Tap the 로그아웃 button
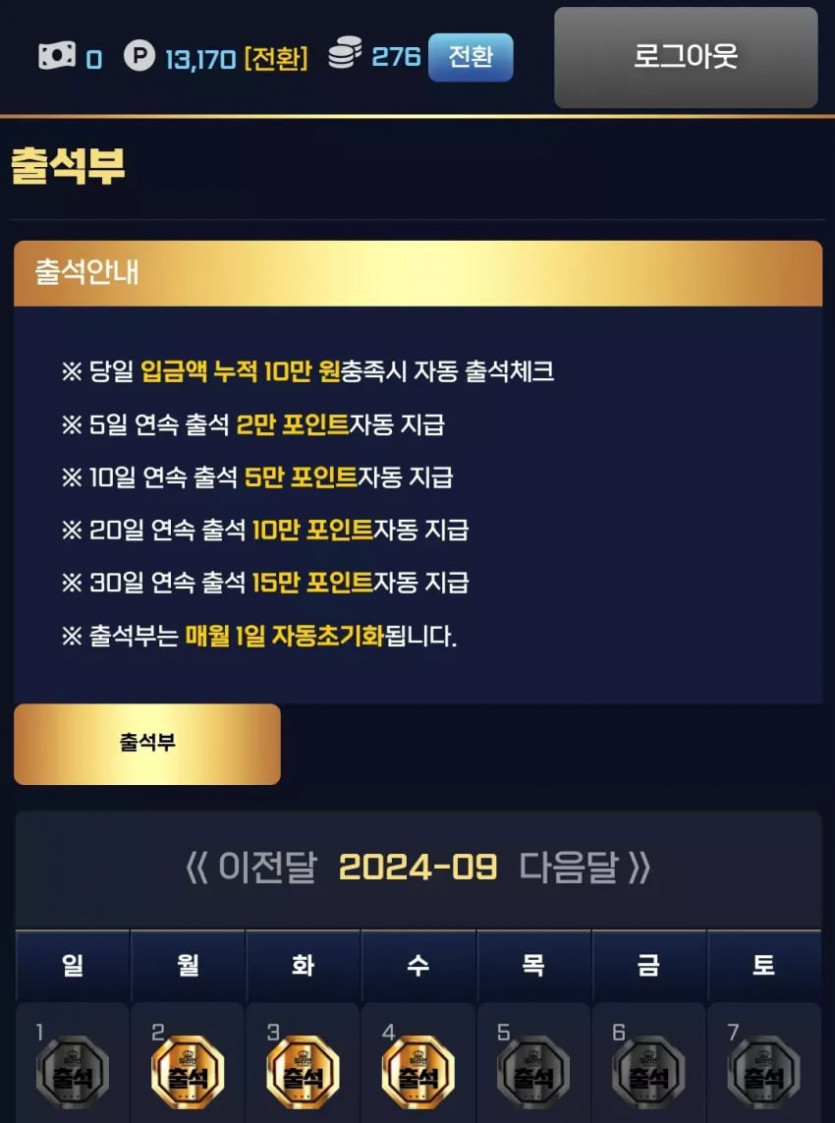This screenshot has width=835, height=1123. click(x=685, y=57)
